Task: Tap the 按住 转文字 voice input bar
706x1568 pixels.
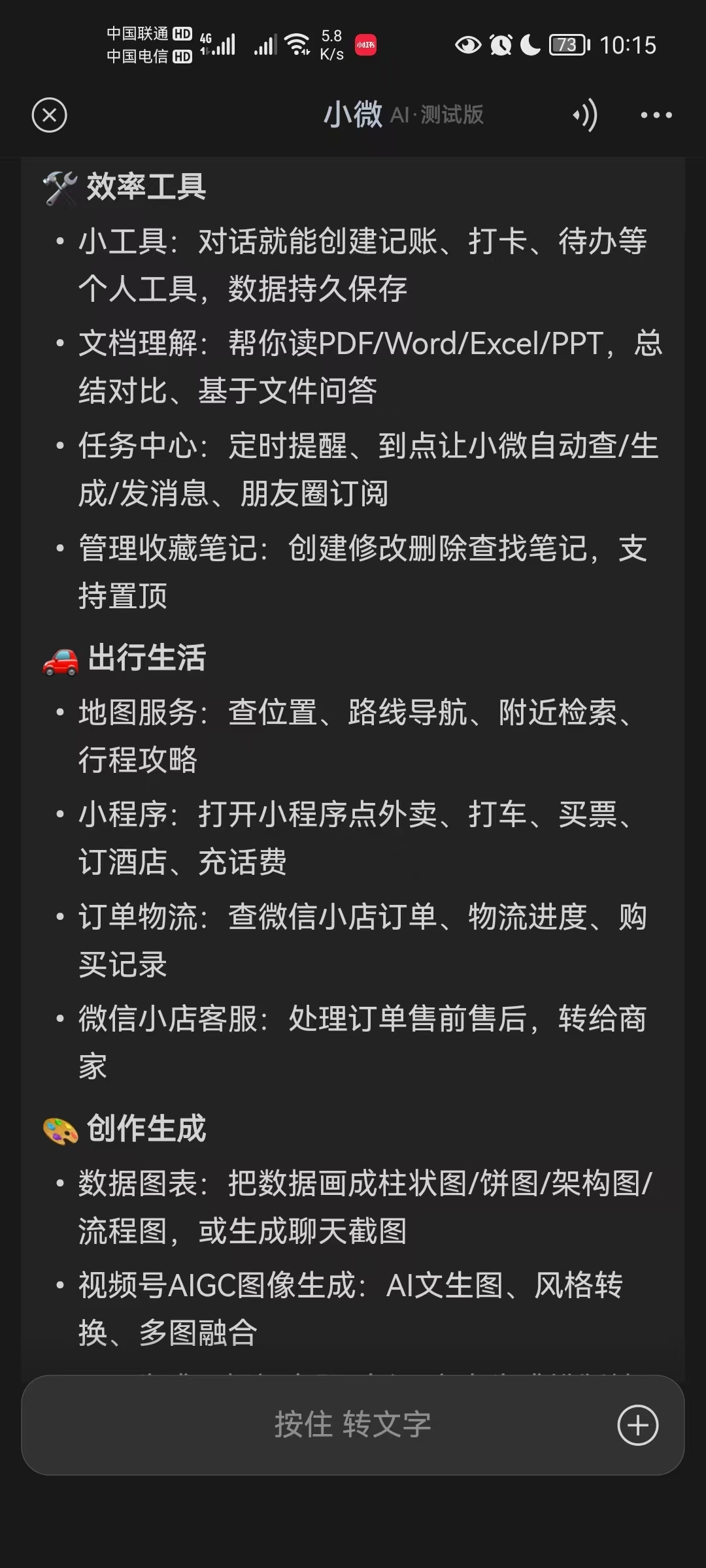Action: click(353, 1425)
